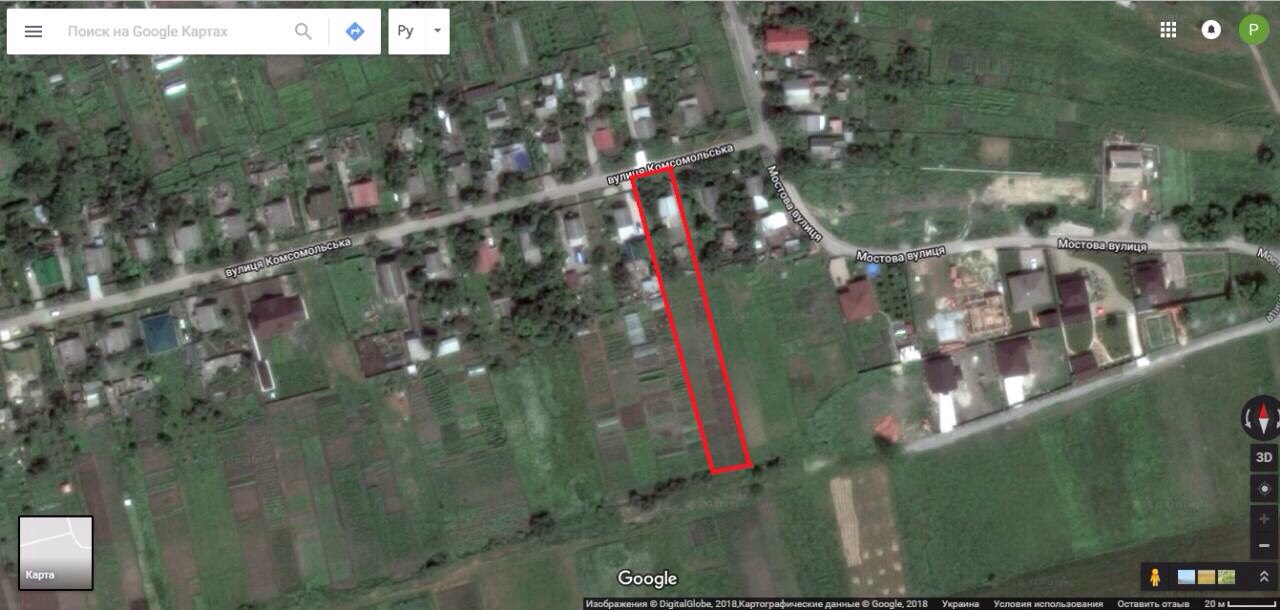The image size is (1280, 610).
Task: Reset orientation with the compass
Action: [x=1264, y=418]
